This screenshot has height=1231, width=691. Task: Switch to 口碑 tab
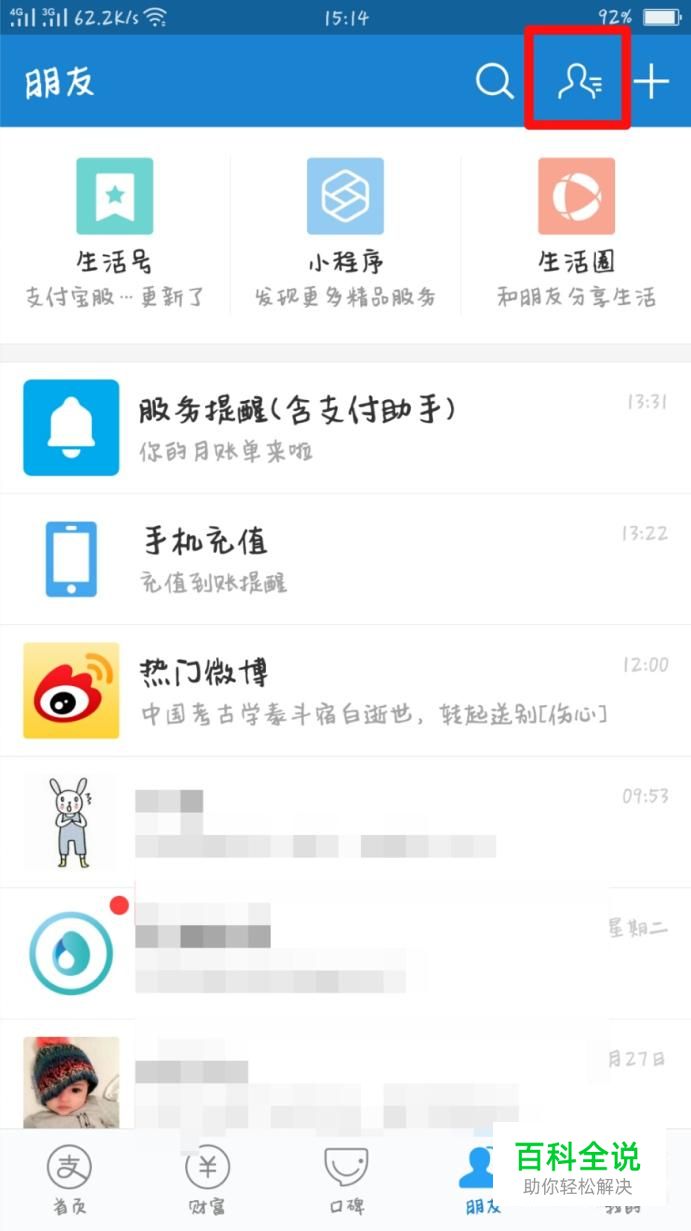(346, 1180)
